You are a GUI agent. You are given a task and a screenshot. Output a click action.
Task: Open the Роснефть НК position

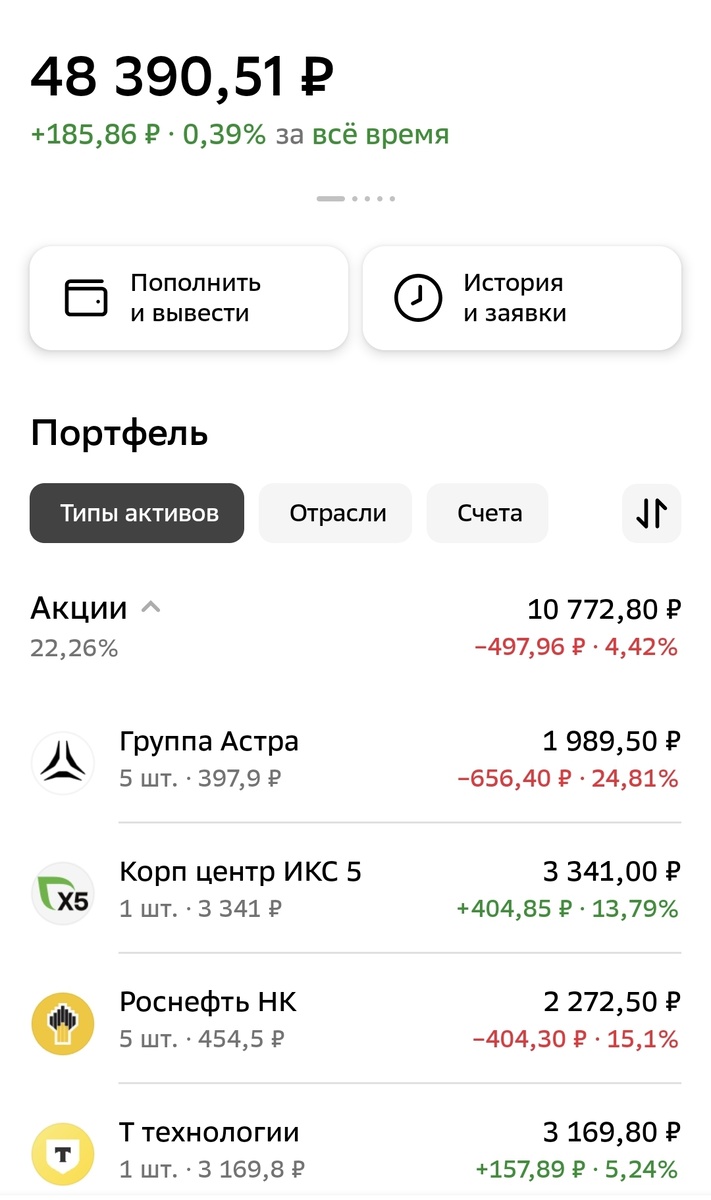point(355,1019)
